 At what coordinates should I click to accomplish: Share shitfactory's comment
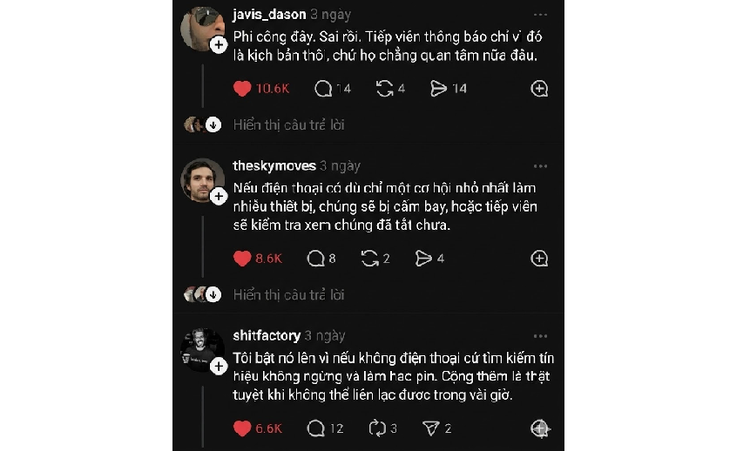click(x=431, y=428)
